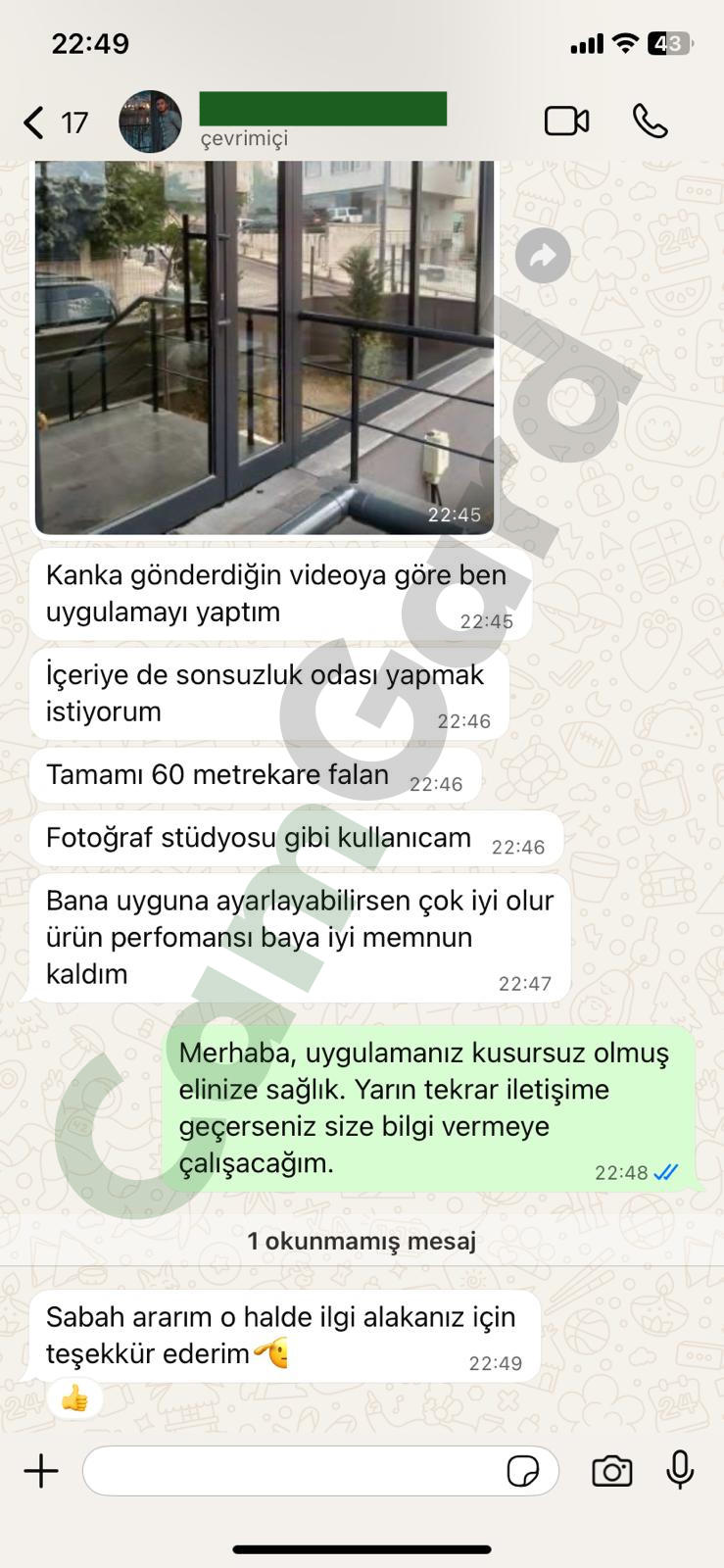Screen dimensions: 724x1568
Task: Open the camera to send a photo
Action: click(x=611, y=1471)
